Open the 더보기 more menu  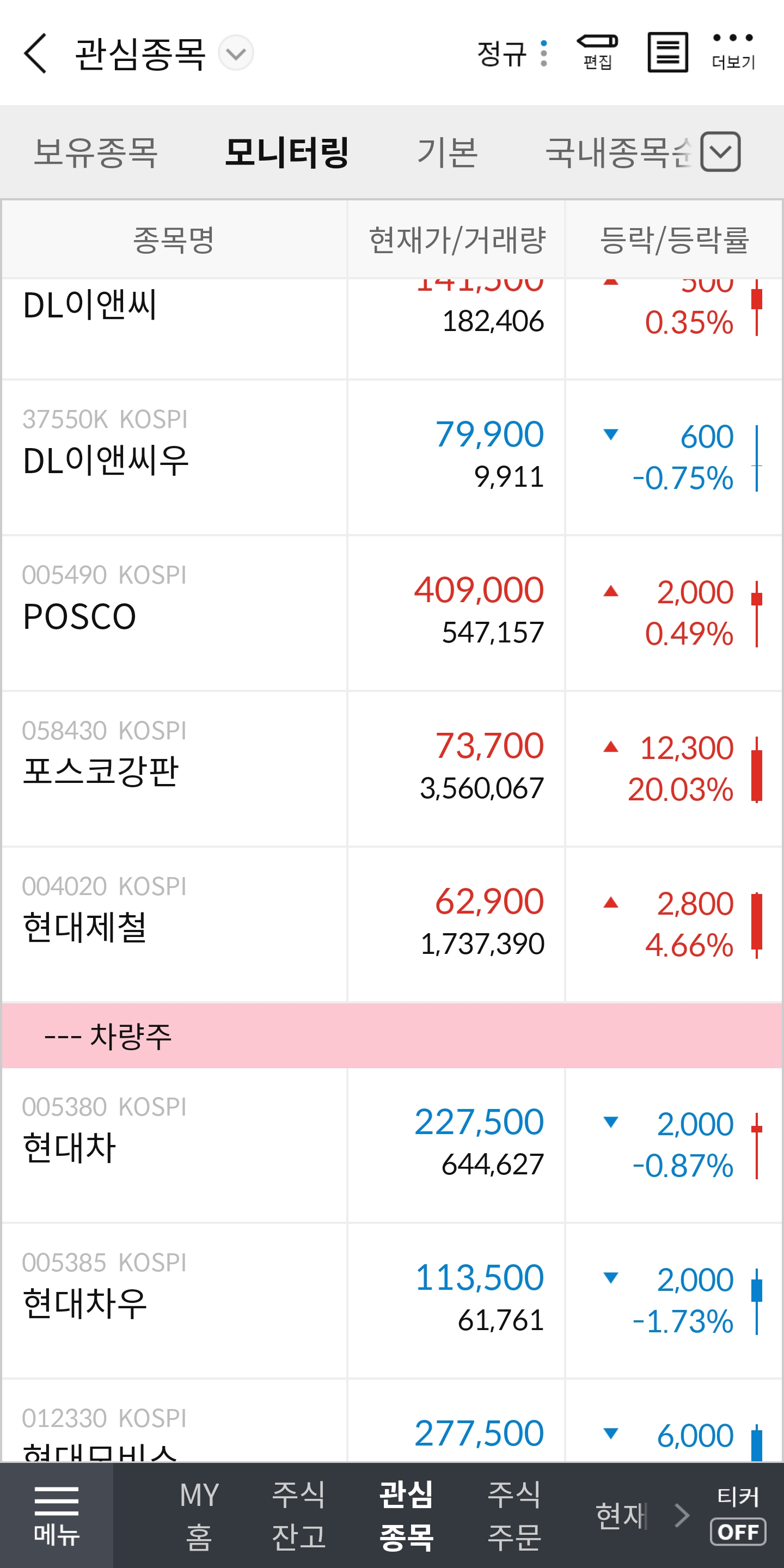click(733, 52)
